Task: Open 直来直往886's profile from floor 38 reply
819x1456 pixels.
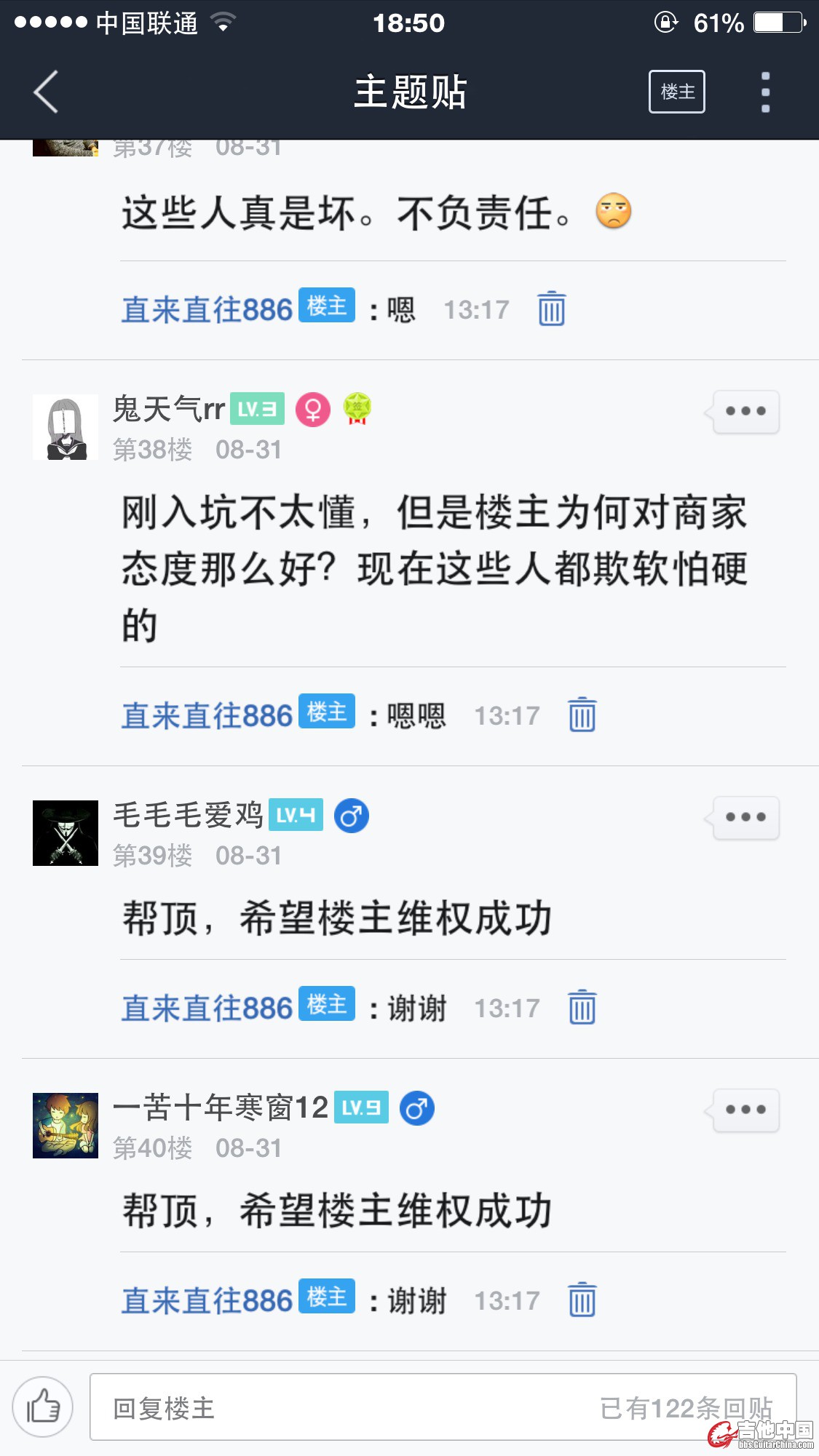Action: pyautogui.click(x=207, y=716)
